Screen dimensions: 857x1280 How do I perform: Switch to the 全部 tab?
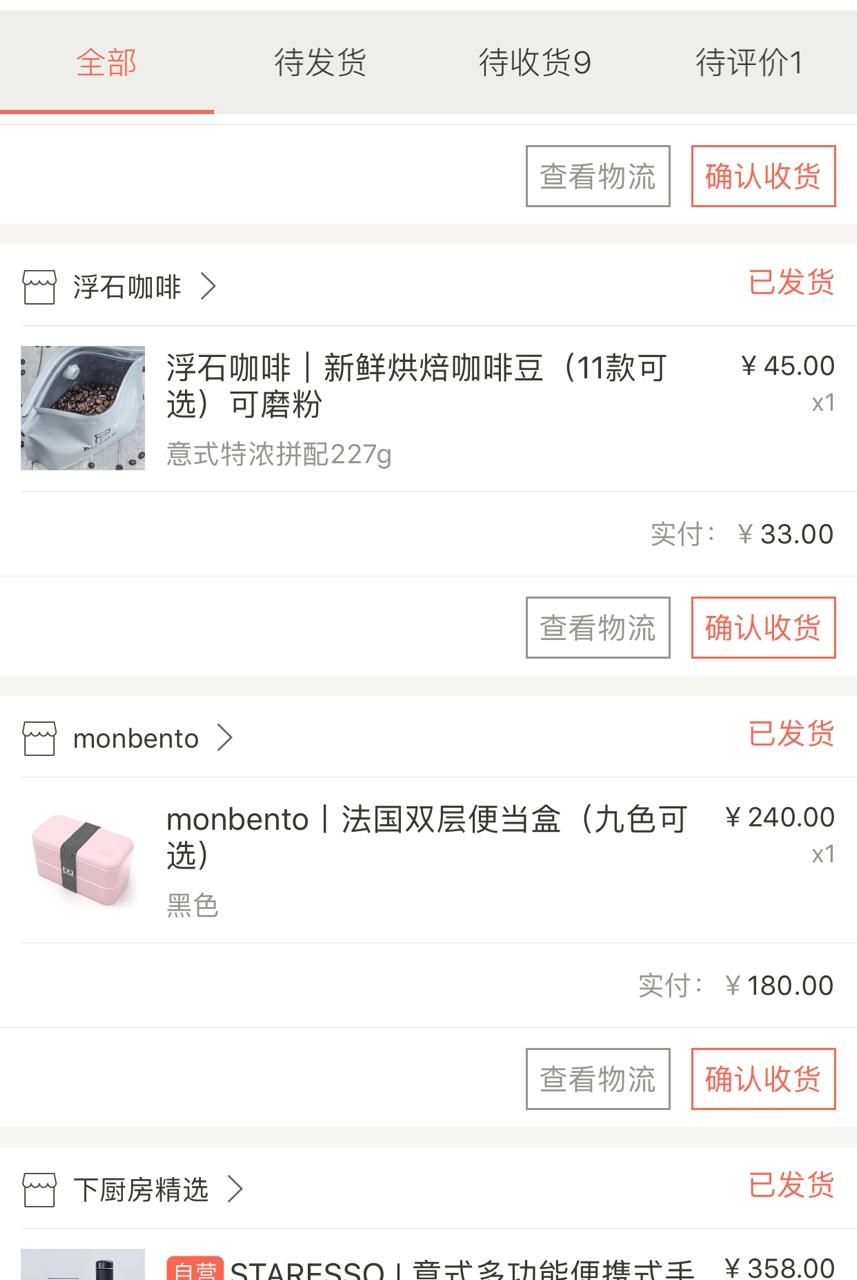[106, 63]
